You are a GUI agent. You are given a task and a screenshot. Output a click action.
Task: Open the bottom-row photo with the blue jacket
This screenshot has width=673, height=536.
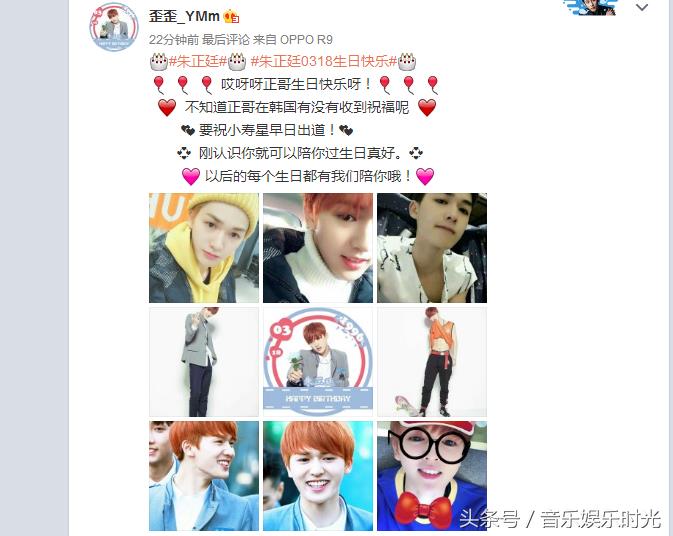pos(204,476)
